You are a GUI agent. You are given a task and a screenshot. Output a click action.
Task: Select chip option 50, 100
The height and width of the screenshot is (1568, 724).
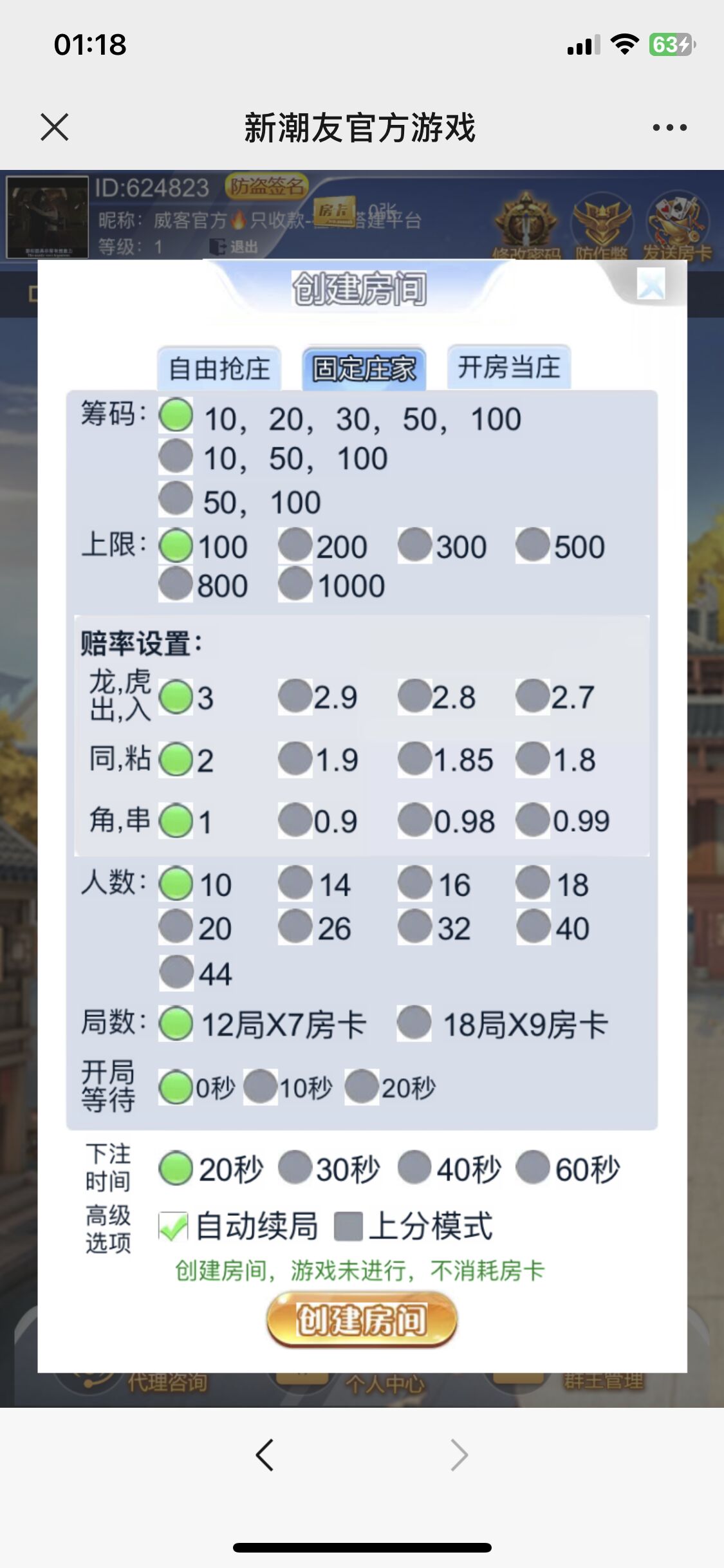pyautogui.click(x=176, y=500)
